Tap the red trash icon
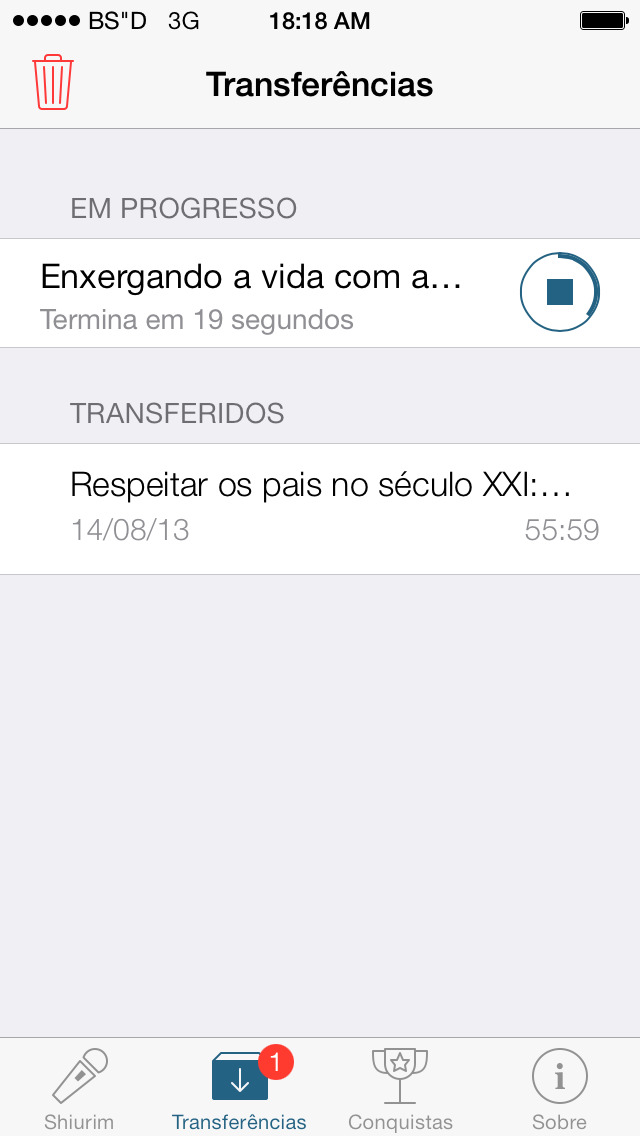The width and height of the screenshot is (640, 1136). (x=53, y=83)
